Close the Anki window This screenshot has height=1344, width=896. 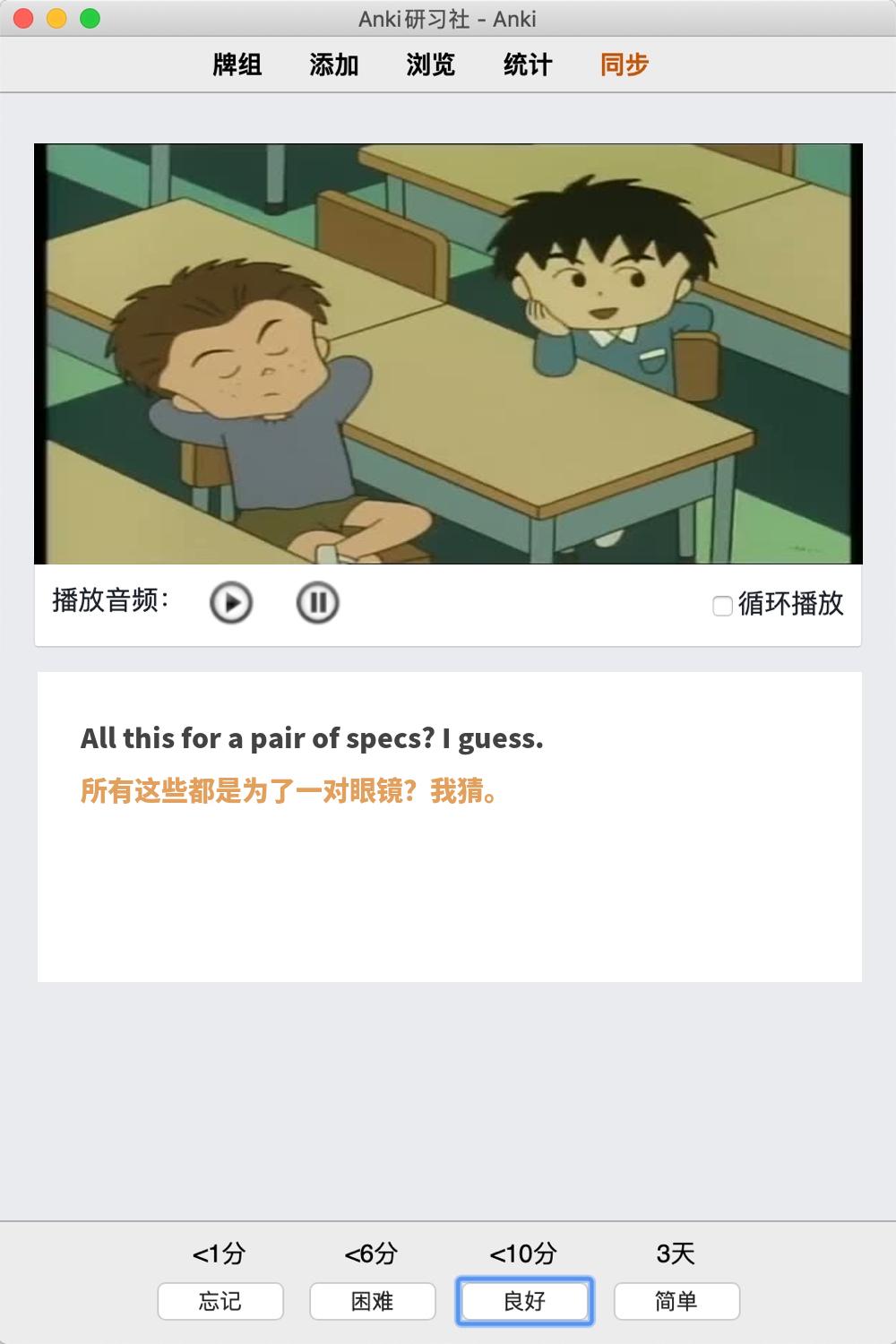(x=24, y=18)
